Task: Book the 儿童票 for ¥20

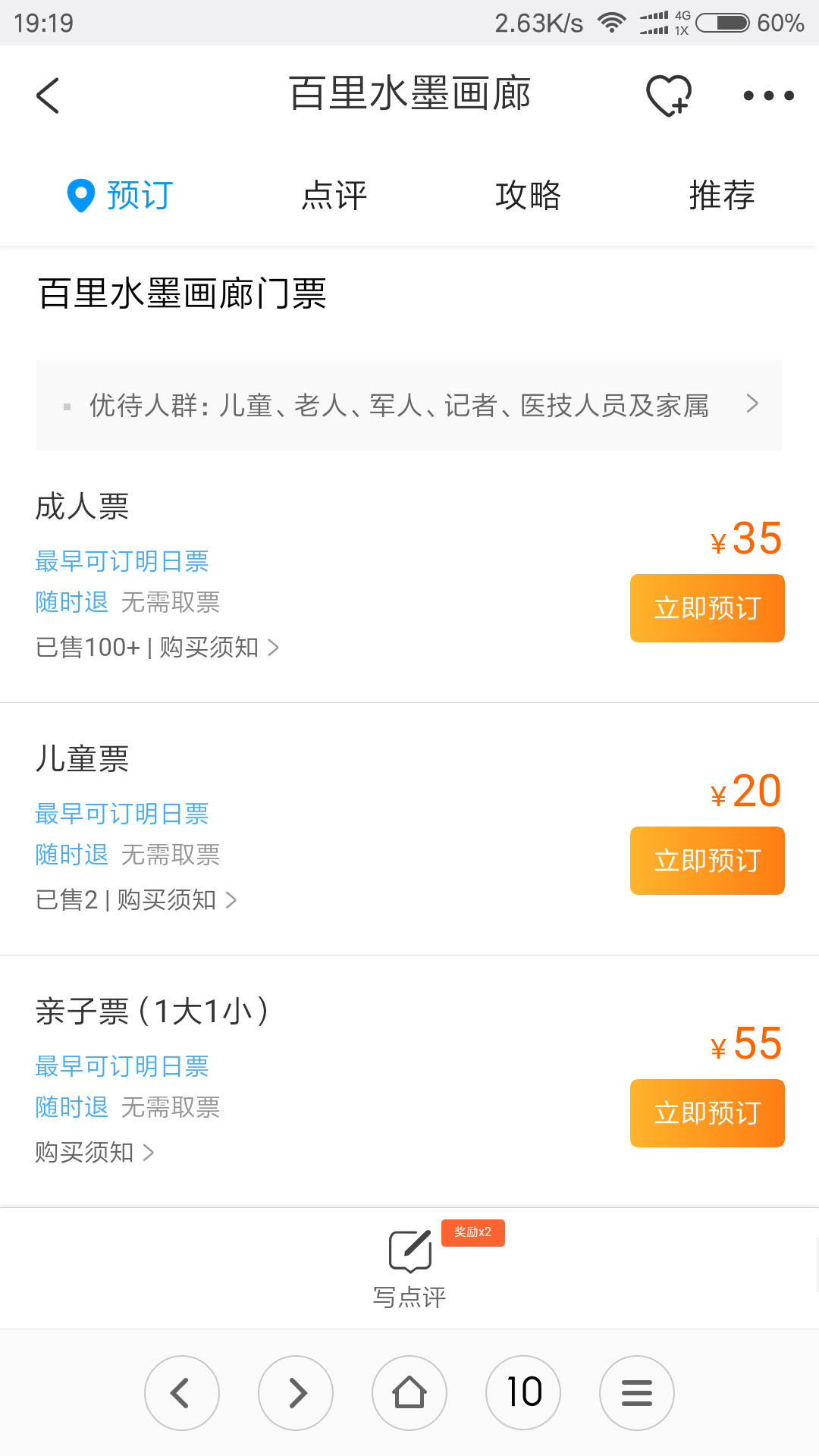Action: [x=707, y=861]
